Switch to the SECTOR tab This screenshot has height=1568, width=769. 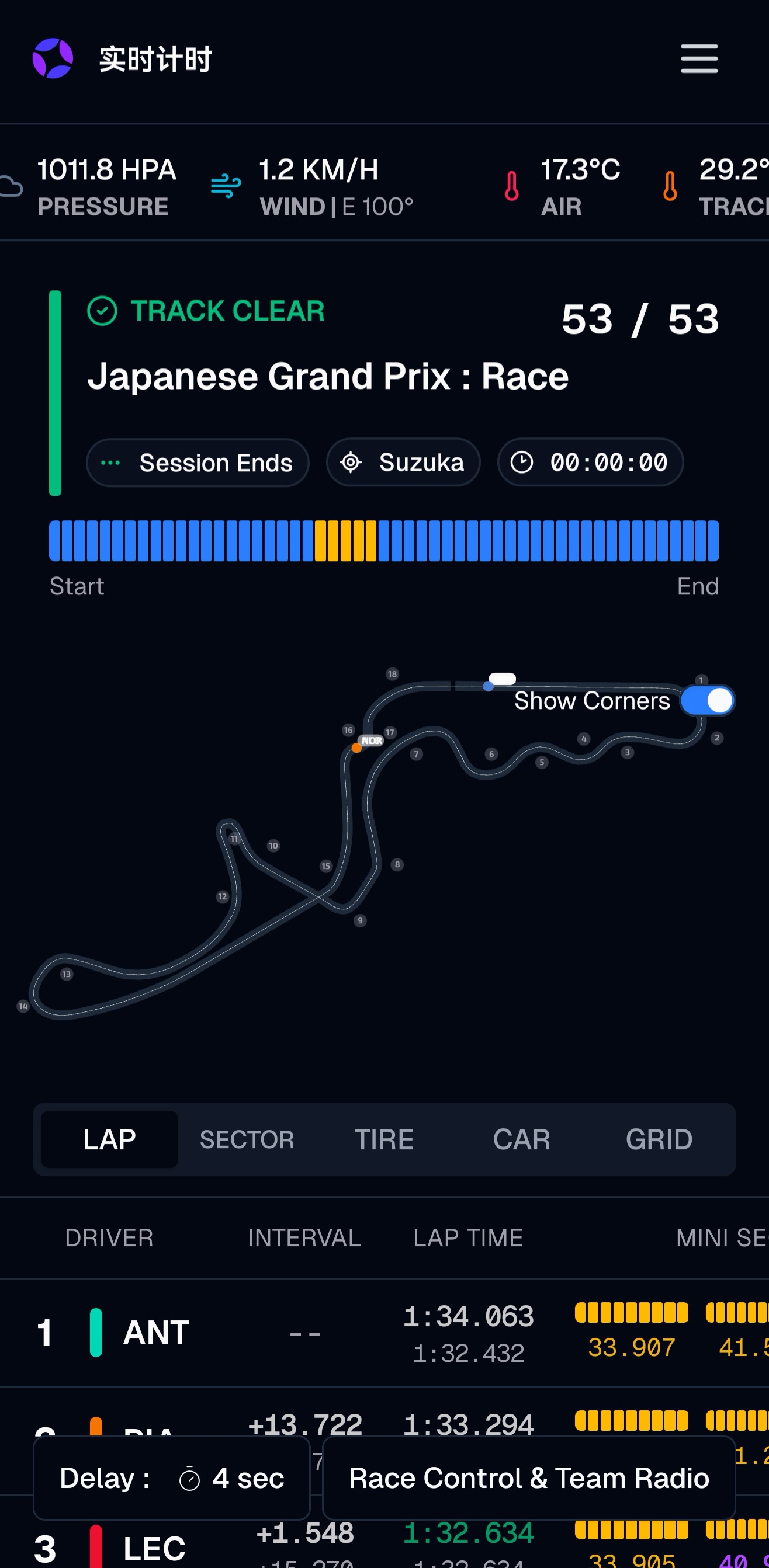(247, 1139)
